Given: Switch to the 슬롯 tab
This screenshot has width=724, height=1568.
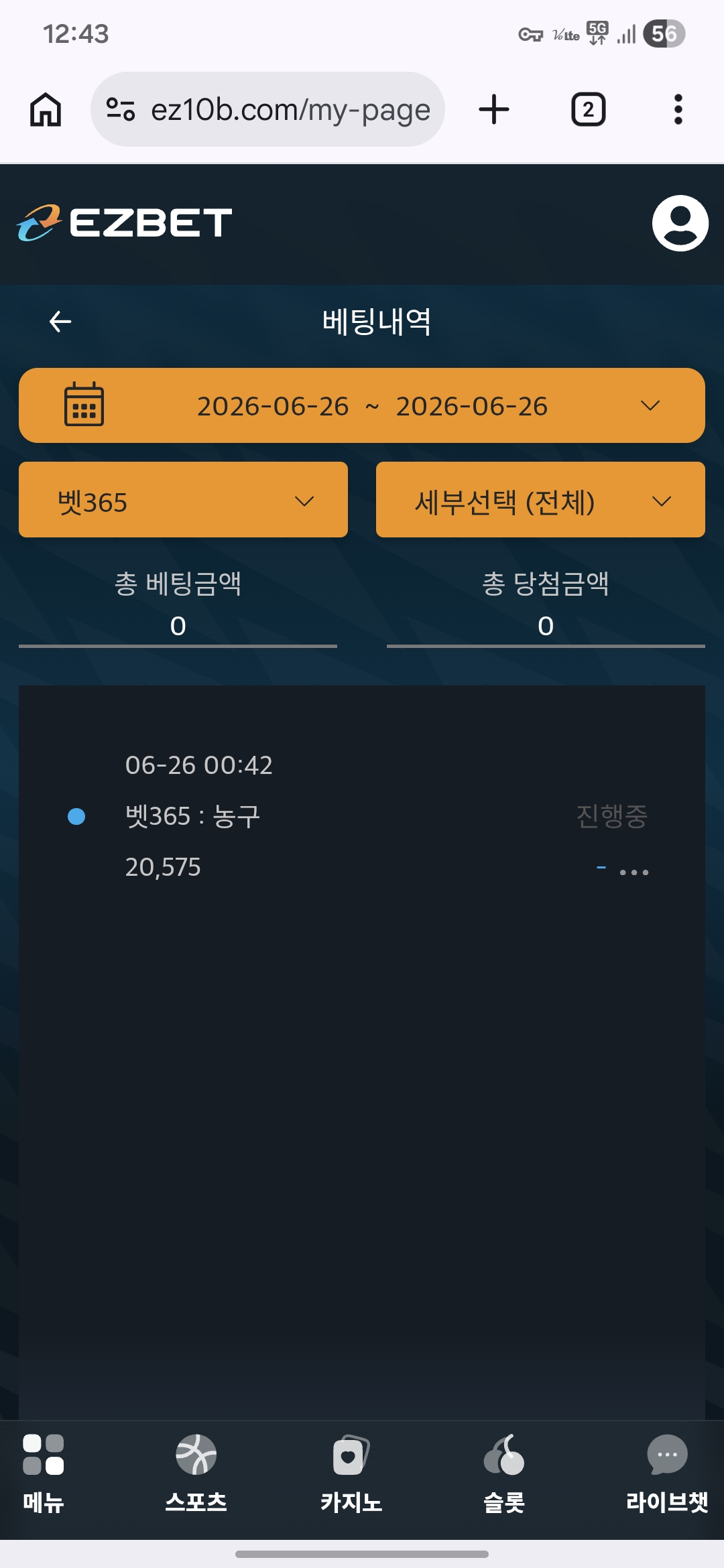Looking at the screenshot, I should tap(503, 1474).
